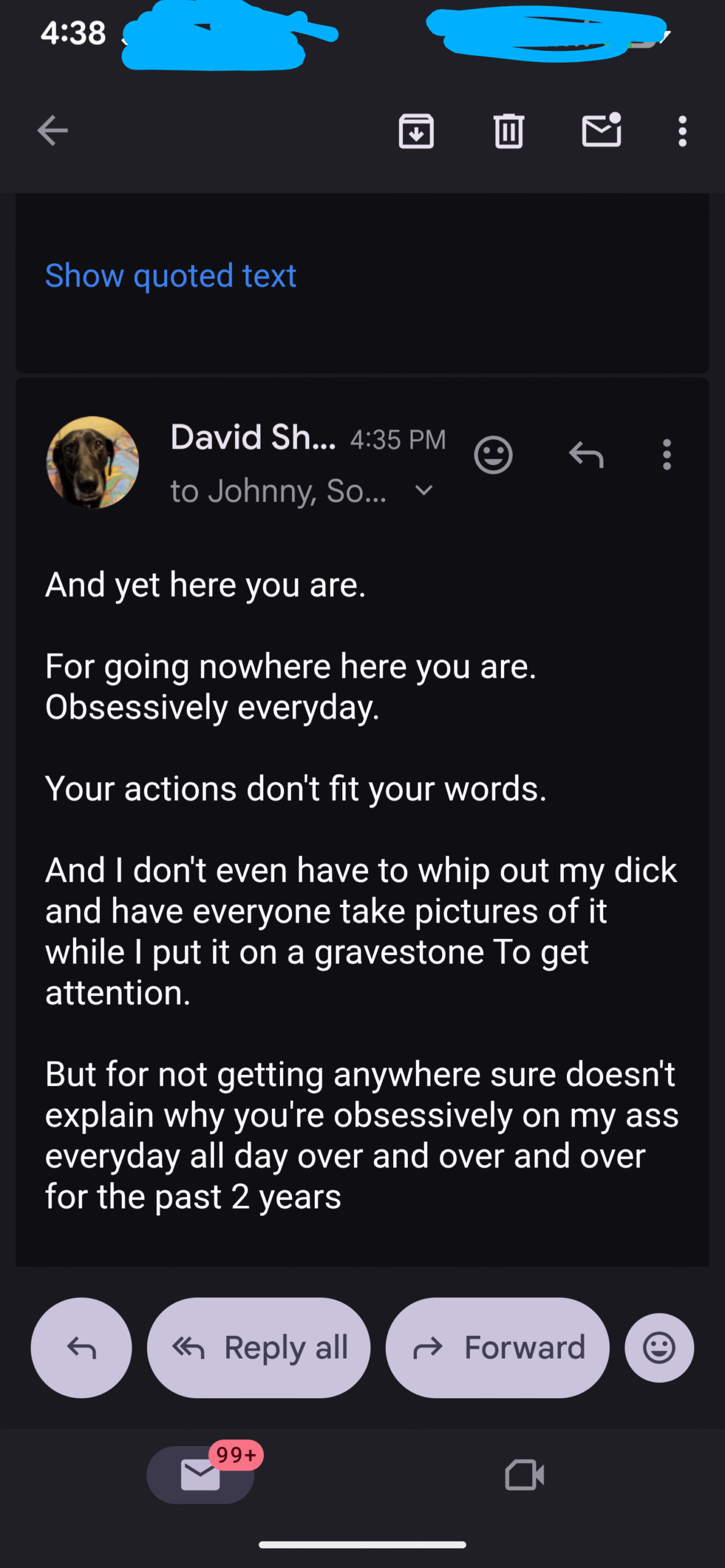Forward this email
This screenshot has height=1568, width=725.
click(x=497, y=1347)
